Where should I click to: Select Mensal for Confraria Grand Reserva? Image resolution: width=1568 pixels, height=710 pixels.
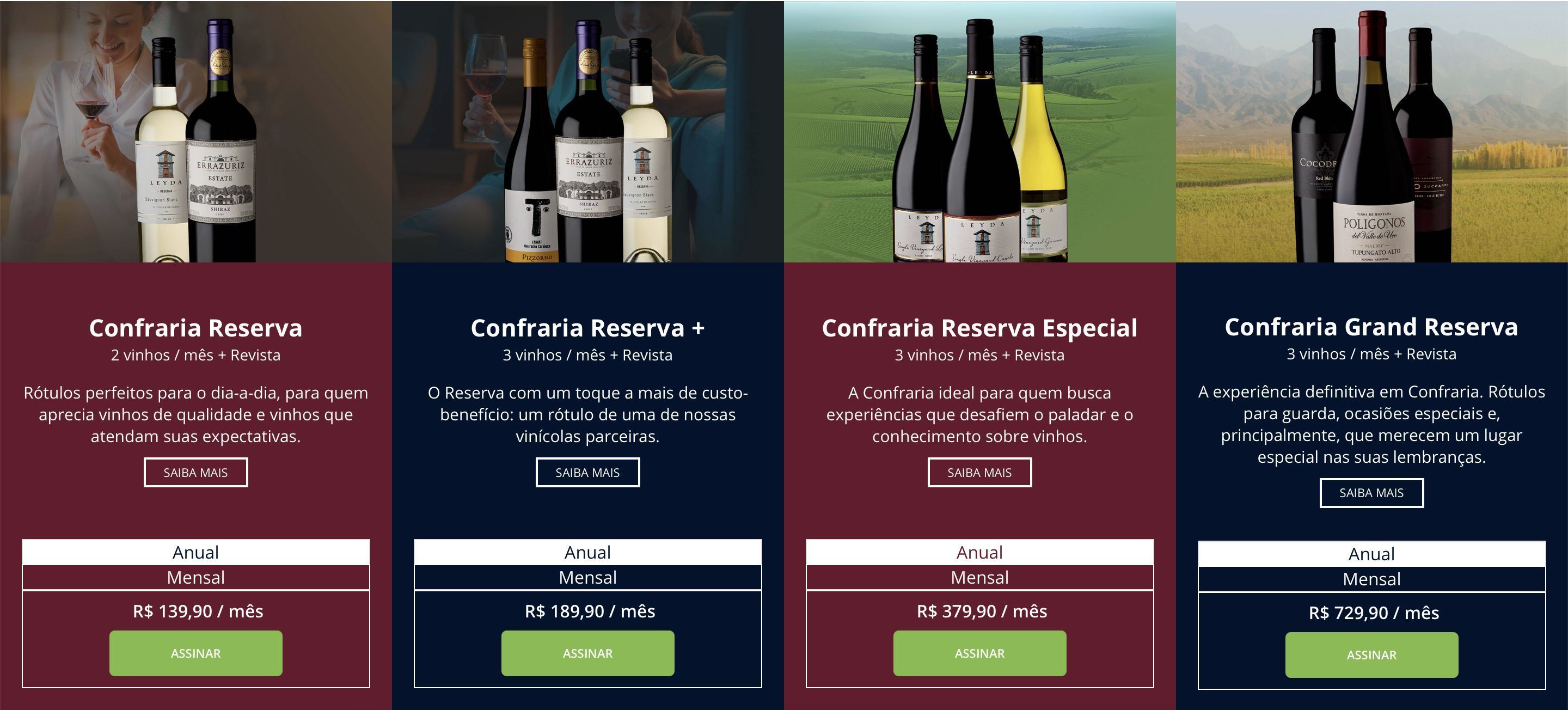click(x=1371, y=579)
